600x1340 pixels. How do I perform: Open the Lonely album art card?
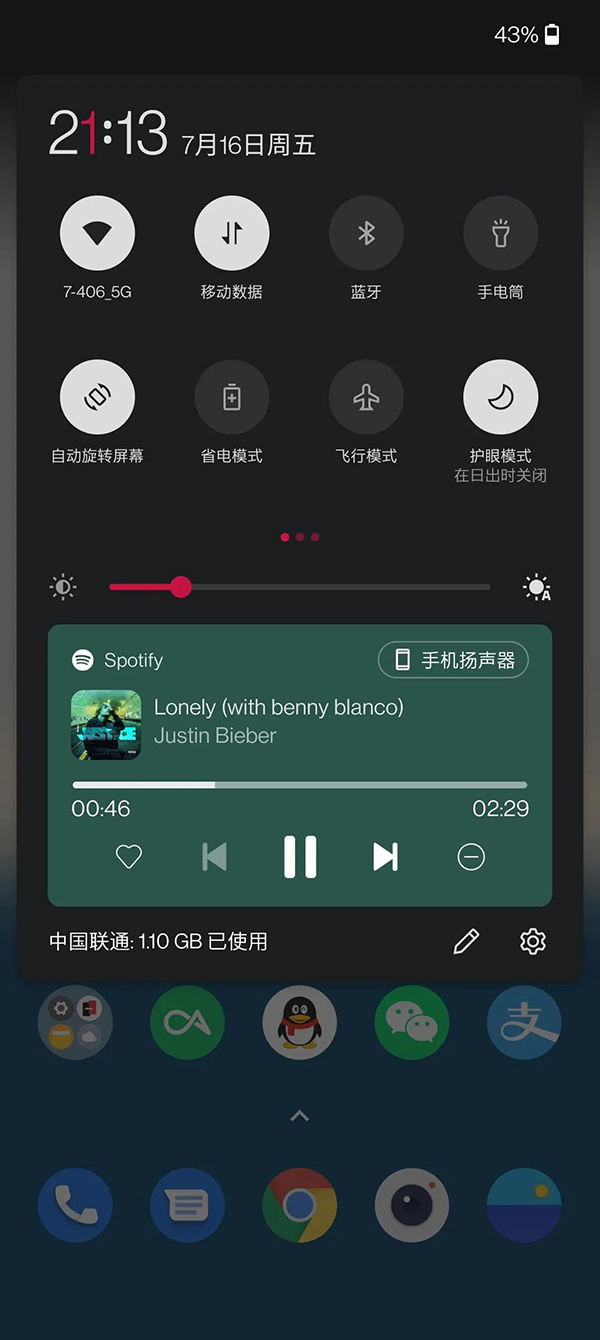pos(106,725)
